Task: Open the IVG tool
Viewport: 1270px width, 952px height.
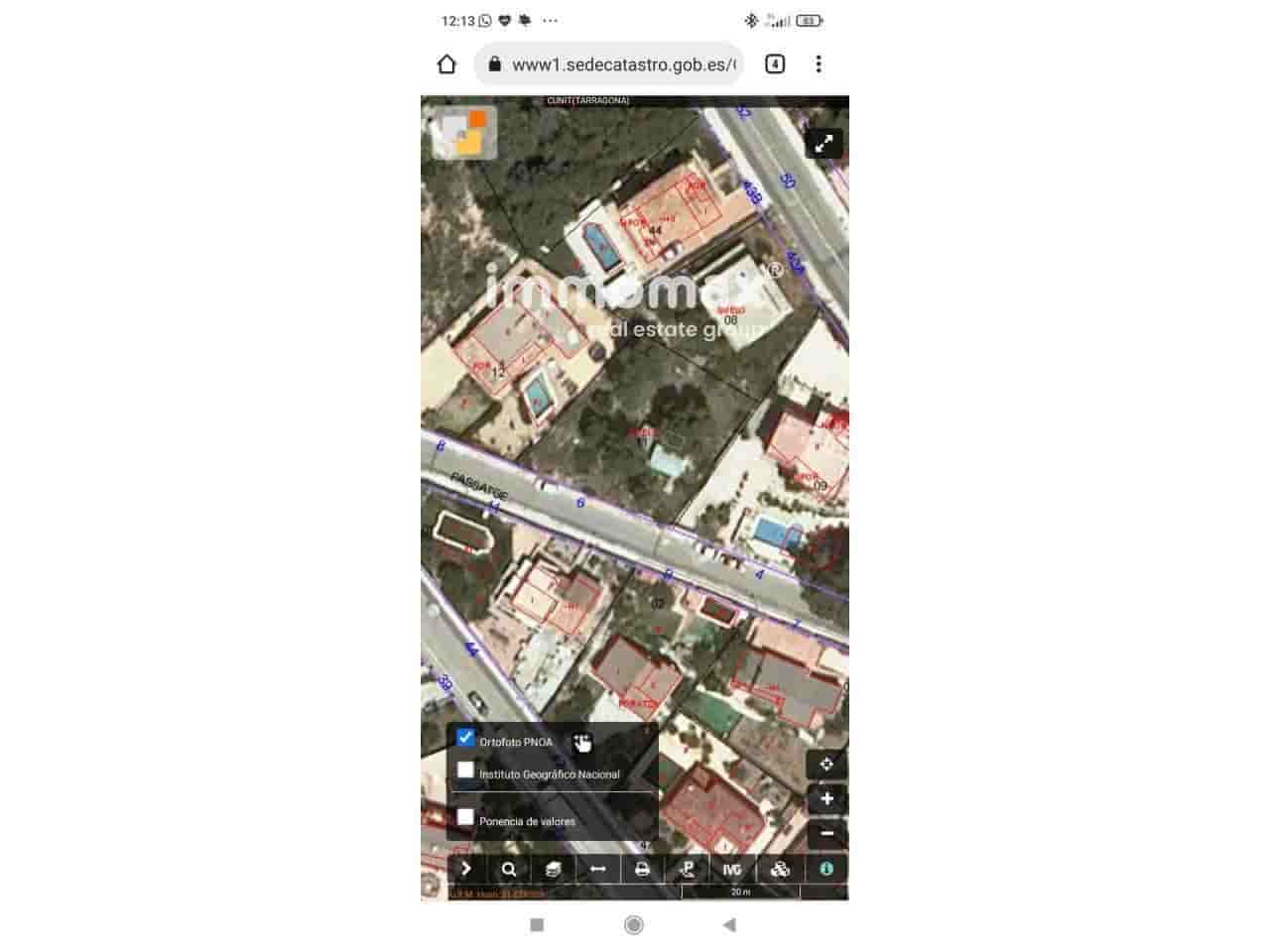Action: (x=732, y=870)
